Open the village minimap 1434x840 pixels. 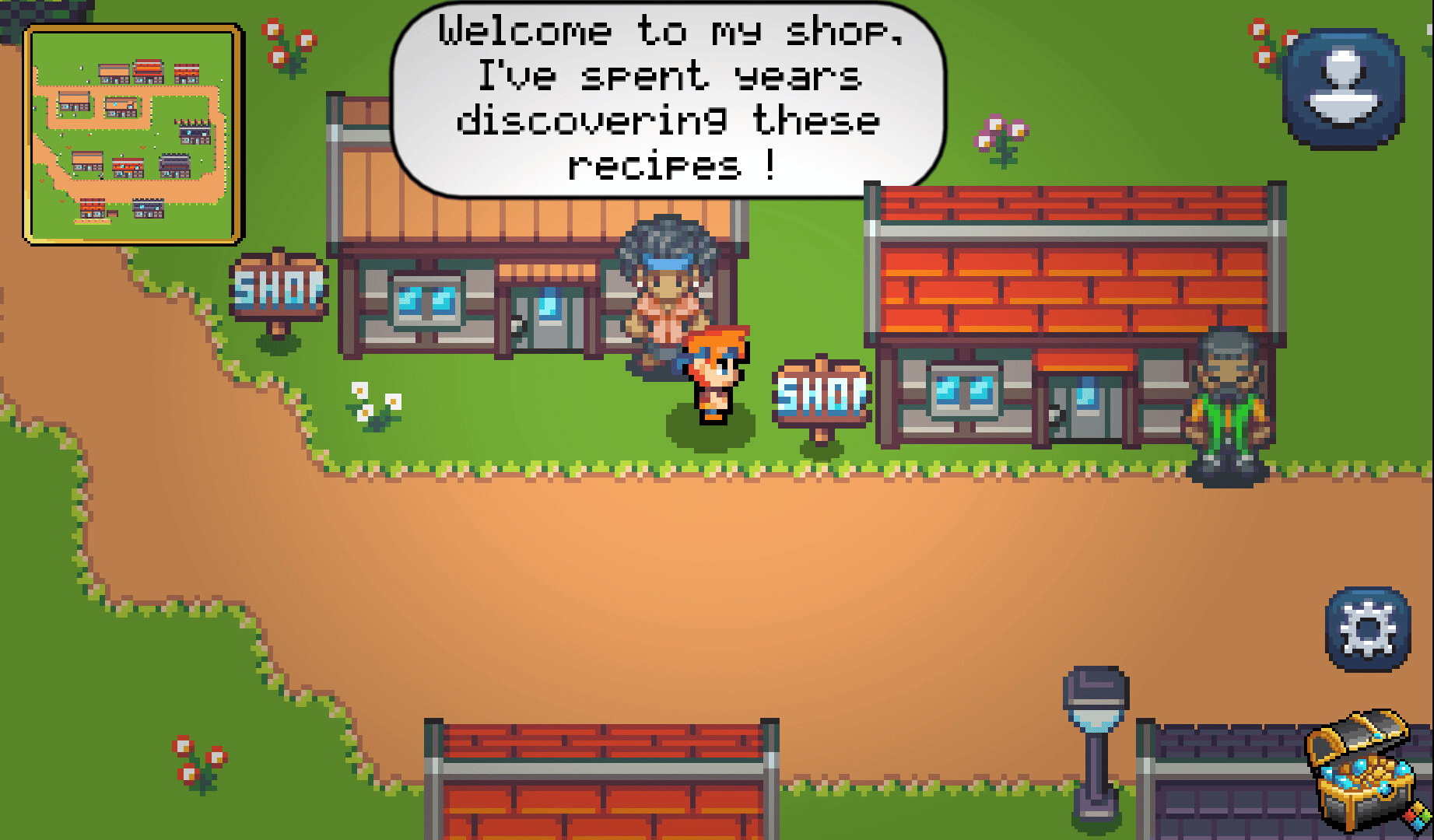tap(134, 135)
